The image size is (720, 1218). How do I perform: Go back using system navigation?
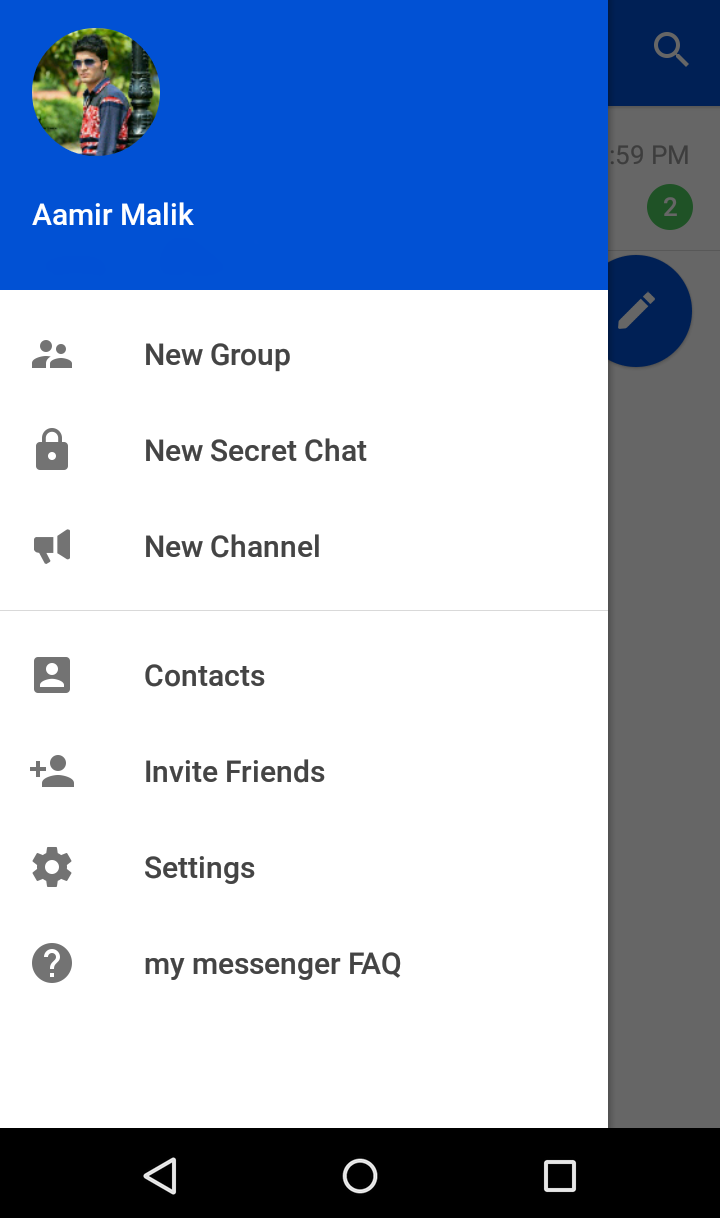click(161, 1176)
